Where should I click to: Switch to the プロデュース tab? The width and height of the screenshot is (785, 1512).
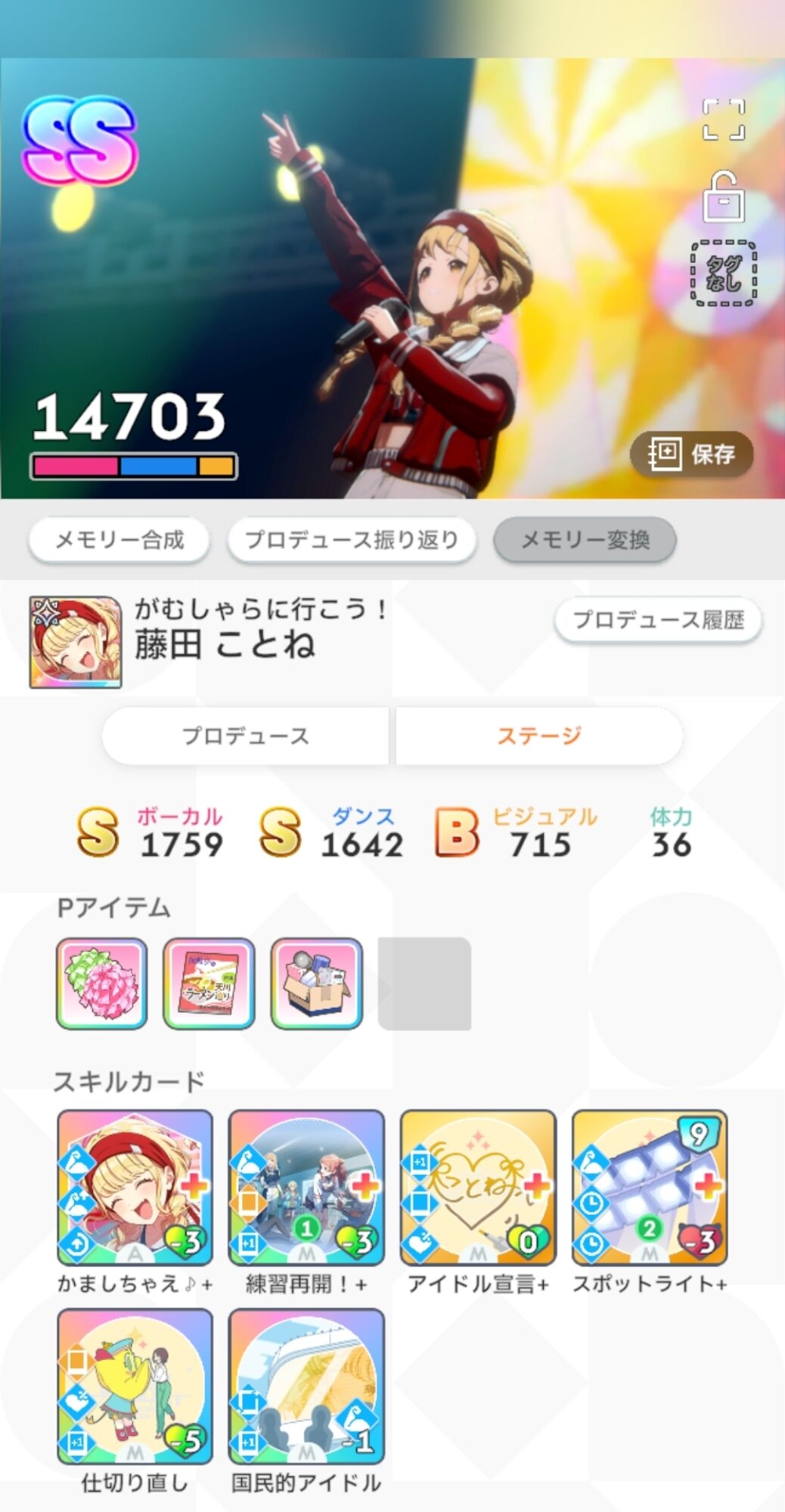[246, 736]
